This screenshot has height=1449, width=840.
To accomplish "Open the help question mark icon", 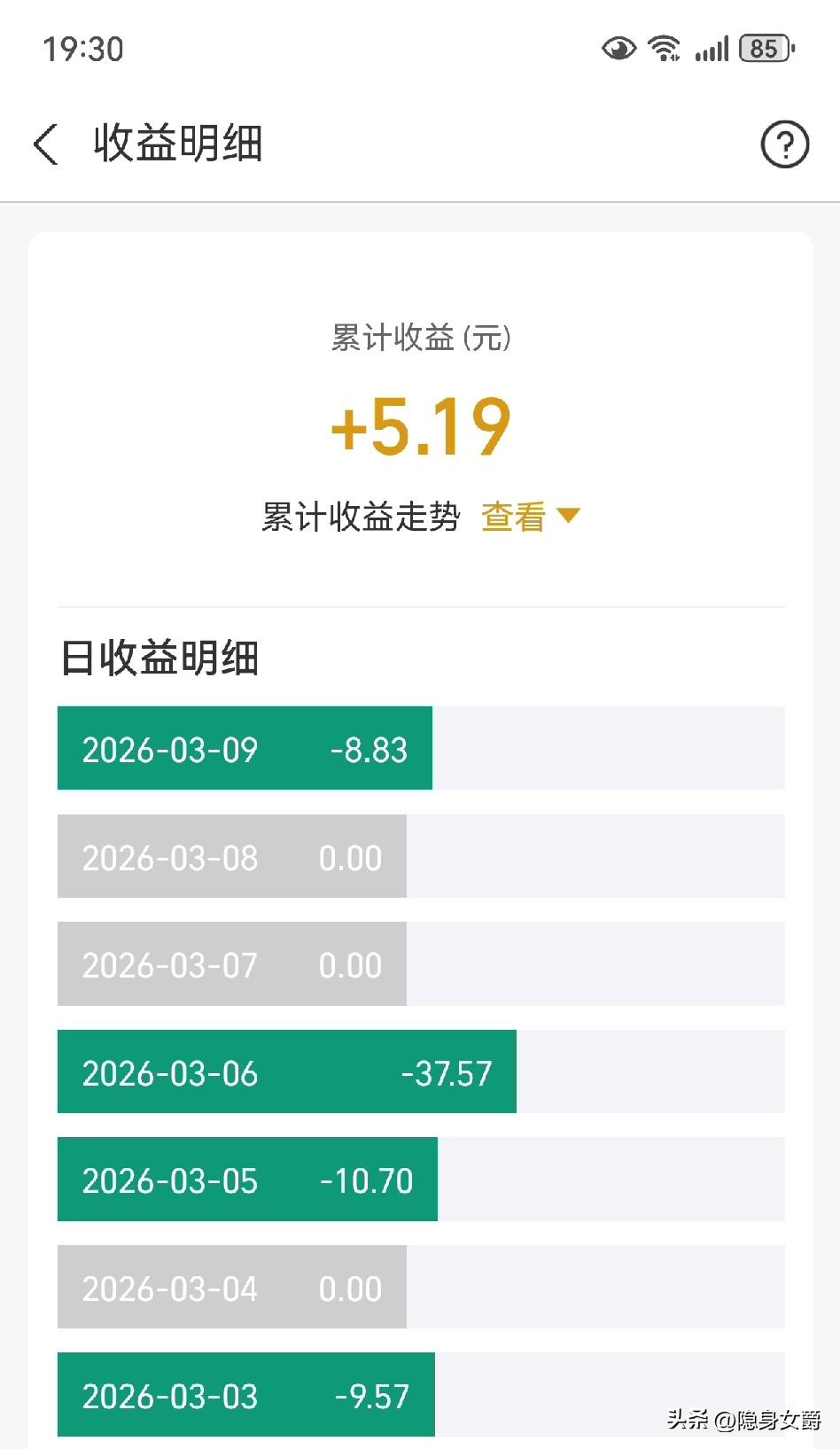I will coord(783,144).
